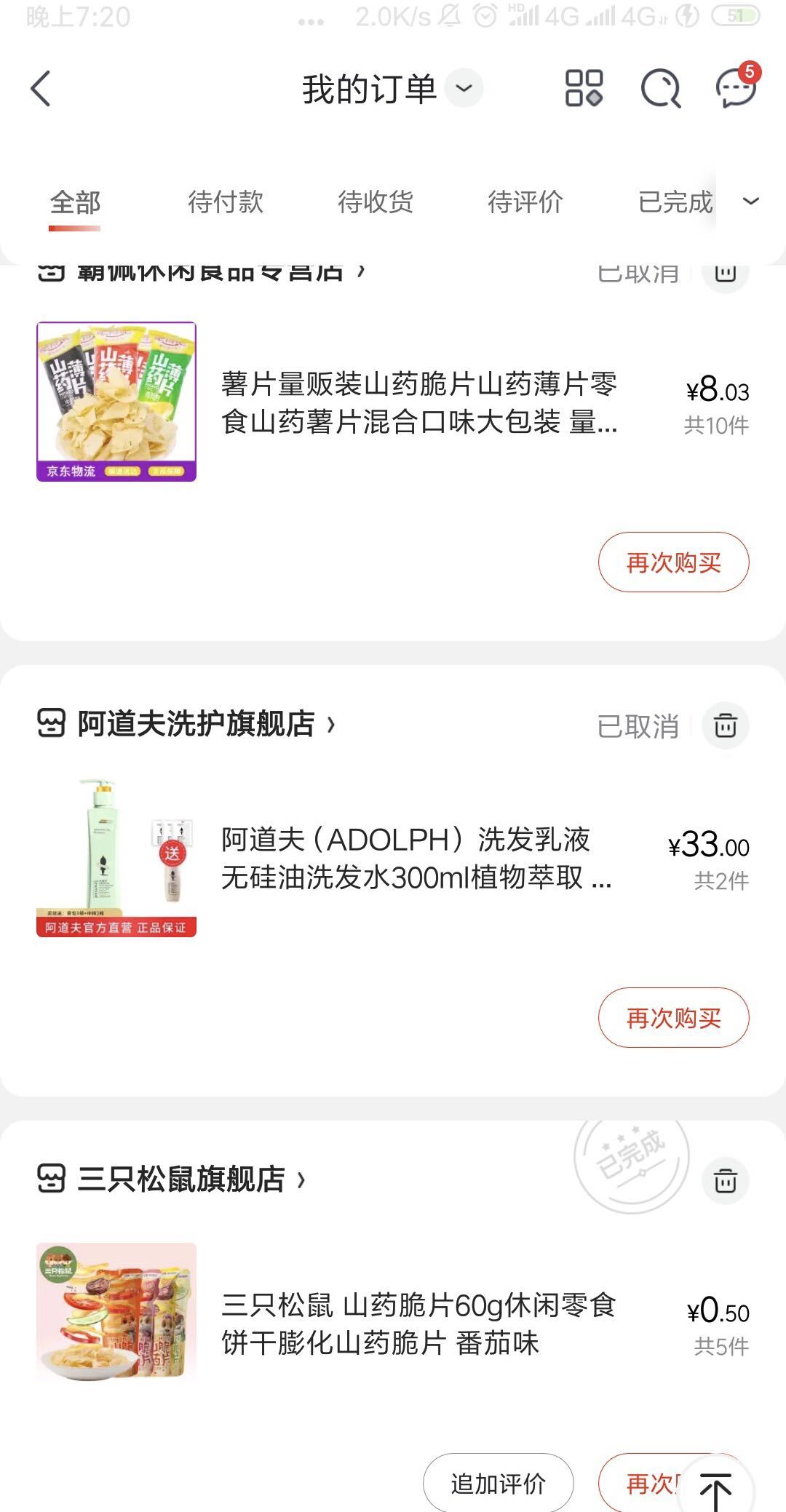Switch to the 全部 orders tab
Image resolution: width=786 pixels, height=1512 pixels.
(x=74, y=202)
